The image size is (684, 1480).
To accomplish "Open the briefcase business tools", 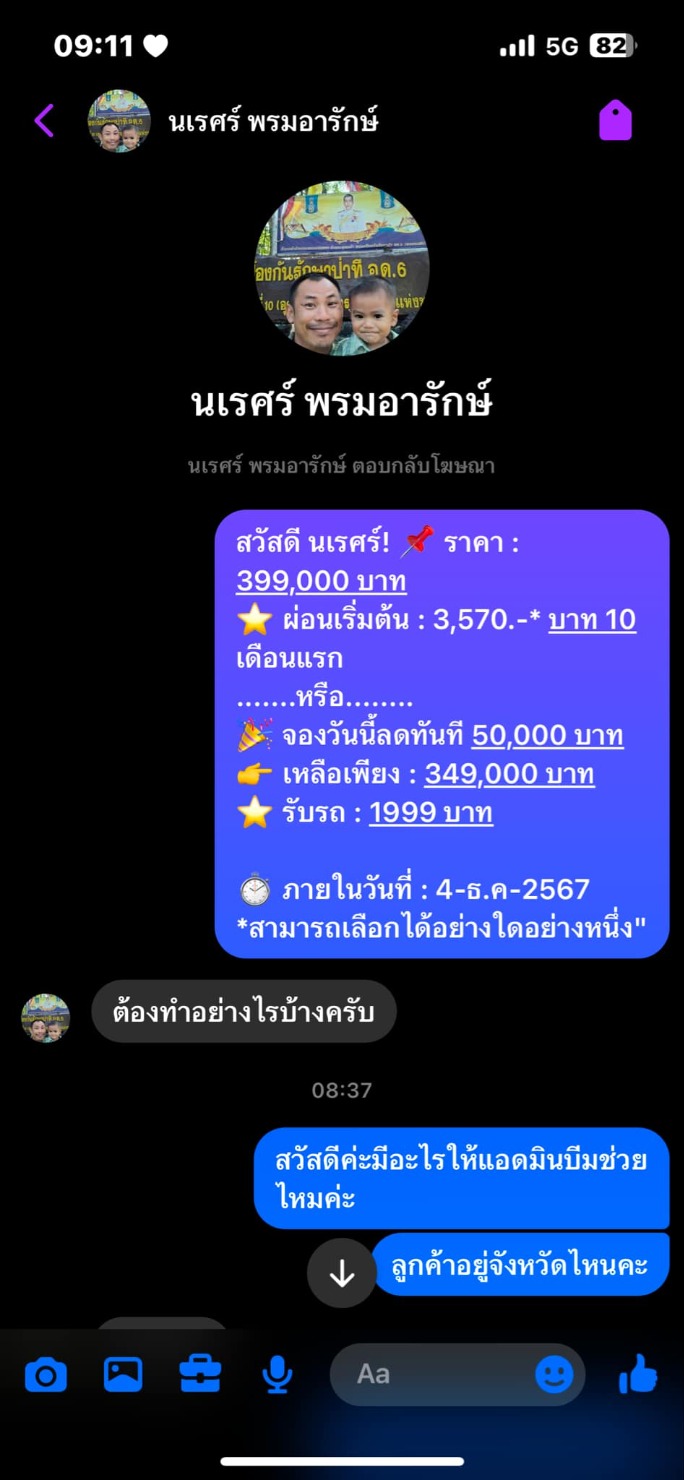I will pyautogui.click(x=200, y=1376).
